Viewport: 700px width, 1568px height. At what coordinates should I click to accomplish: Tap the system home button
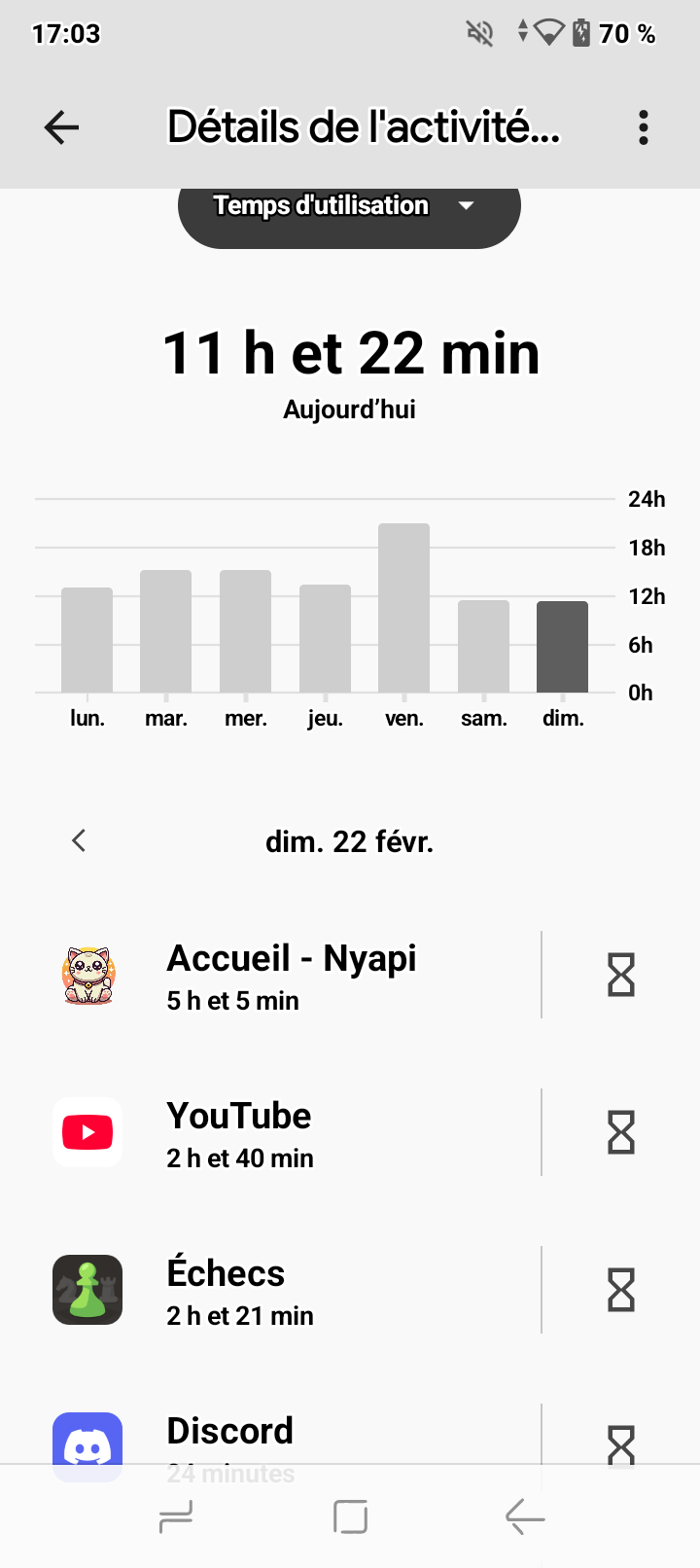coord(350,1517)
